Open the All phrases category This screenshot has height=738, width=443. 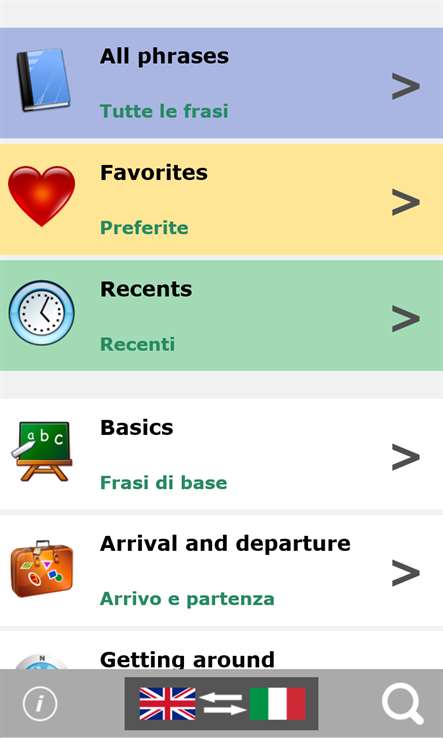coord(221,83)
